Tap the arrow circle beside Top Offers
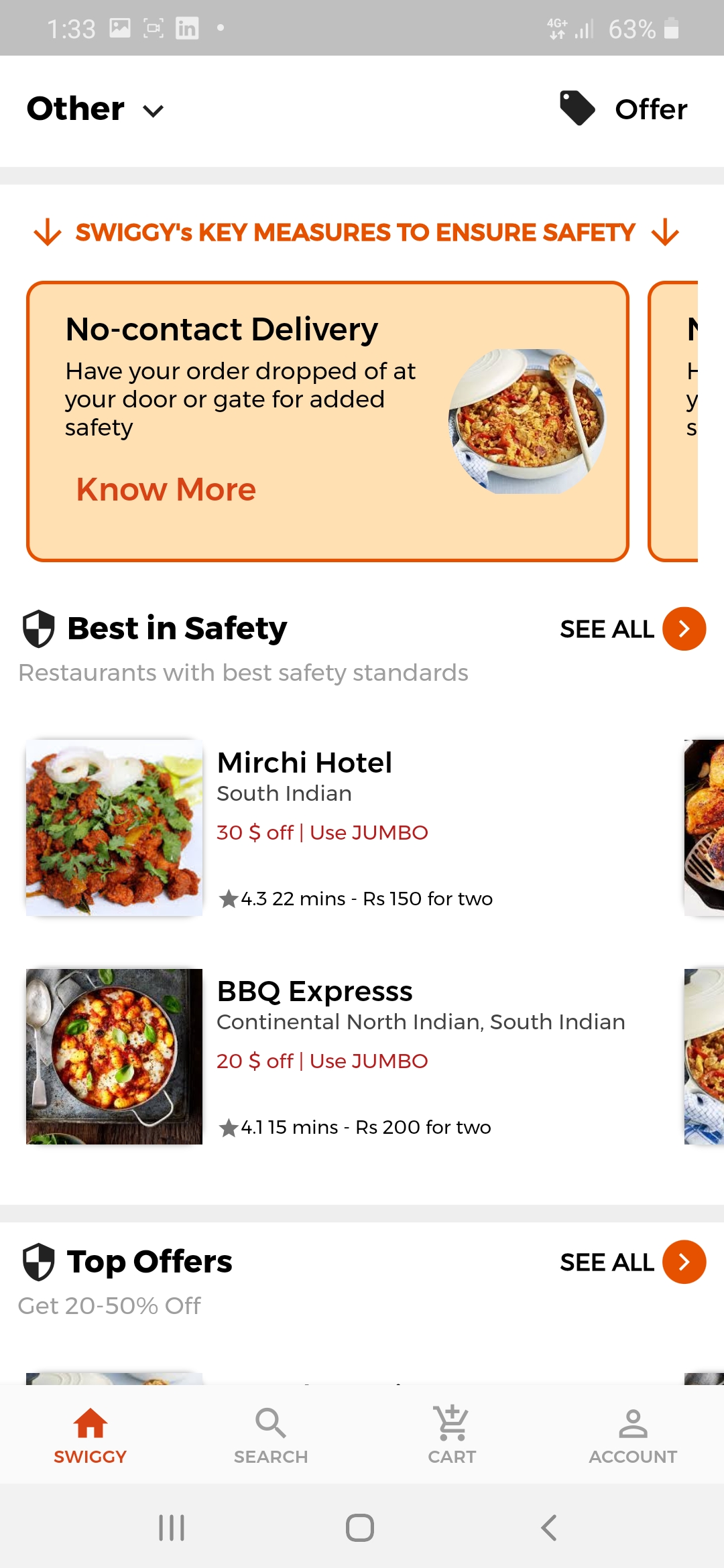 pos(683,1262)
